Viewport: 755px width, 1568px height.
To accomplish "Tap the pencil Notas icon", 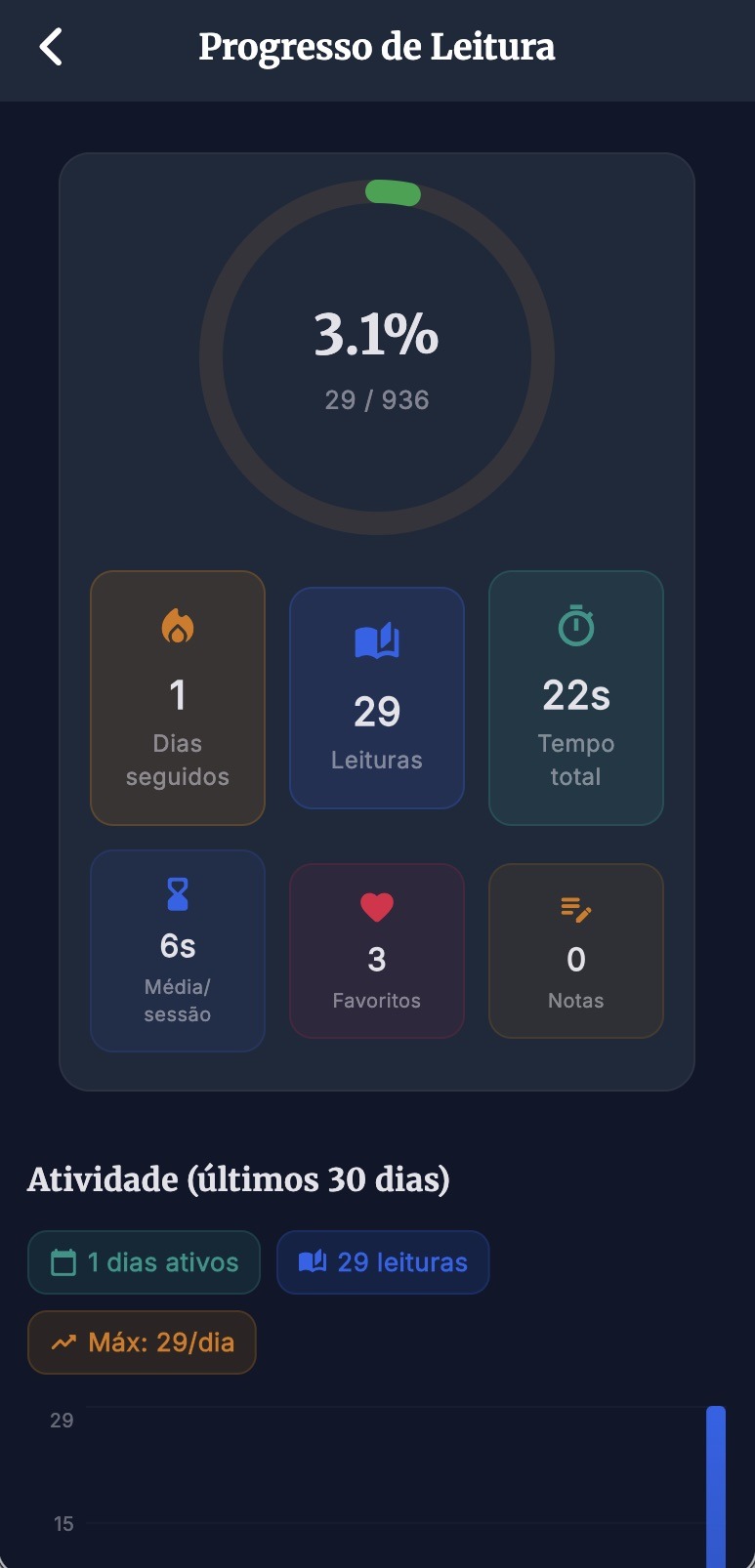I will pos(575,907).
